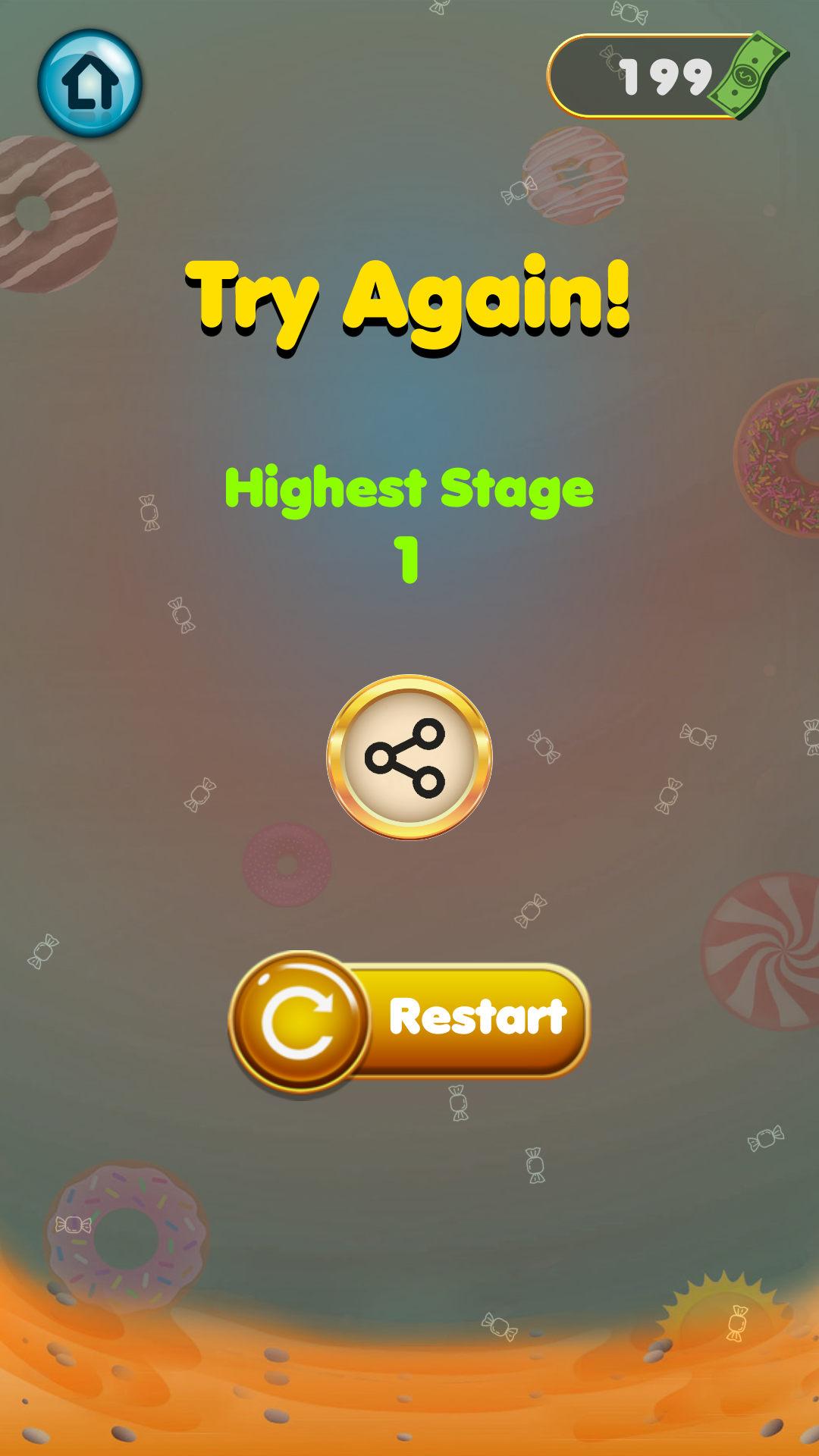This screenshot has height=1456, width=819.
Task: Share your result with the share button
Action: tap(409, 757)
